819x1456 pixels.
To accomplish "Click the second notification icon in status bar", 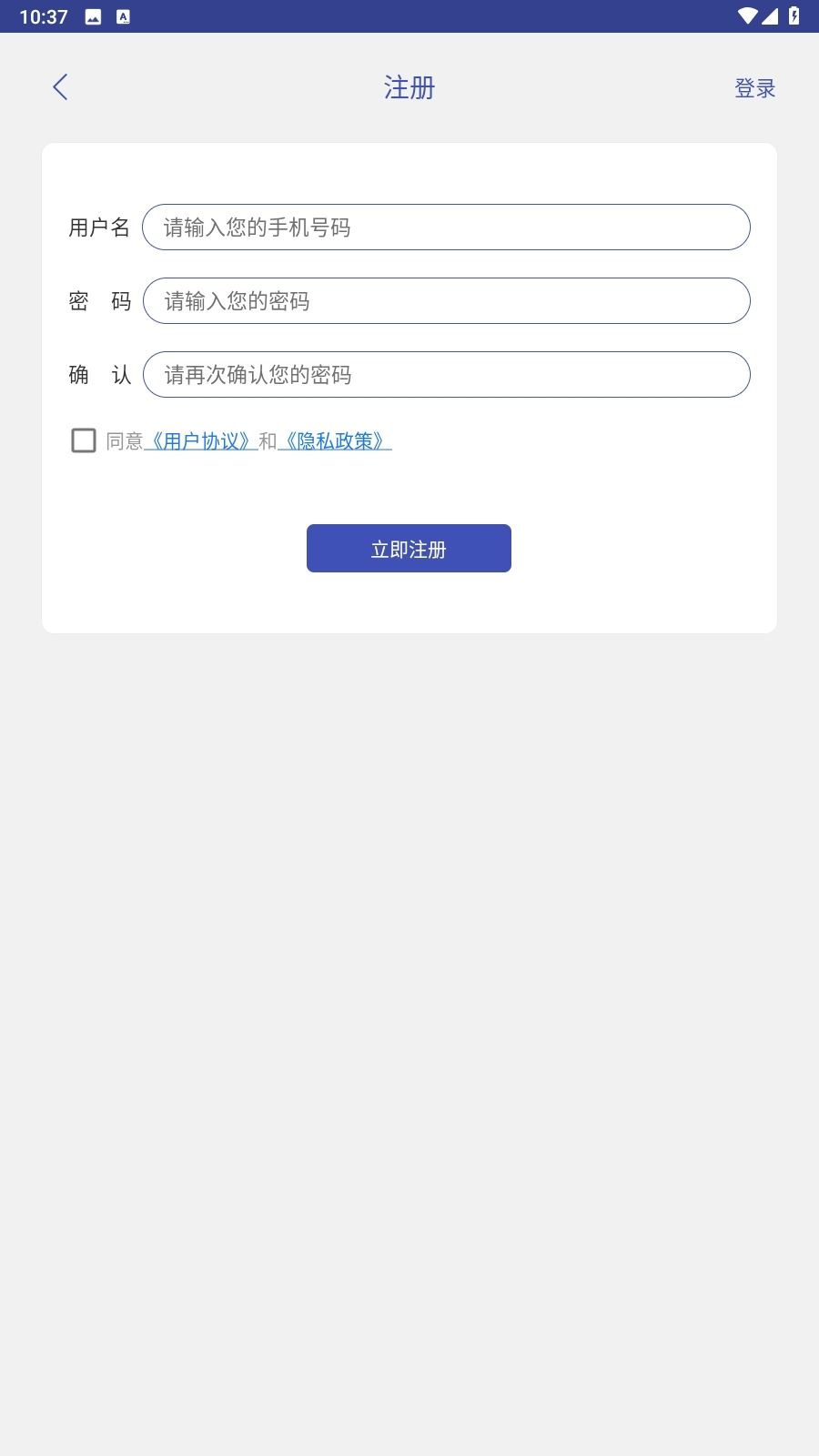I will (x=123, y=15).
